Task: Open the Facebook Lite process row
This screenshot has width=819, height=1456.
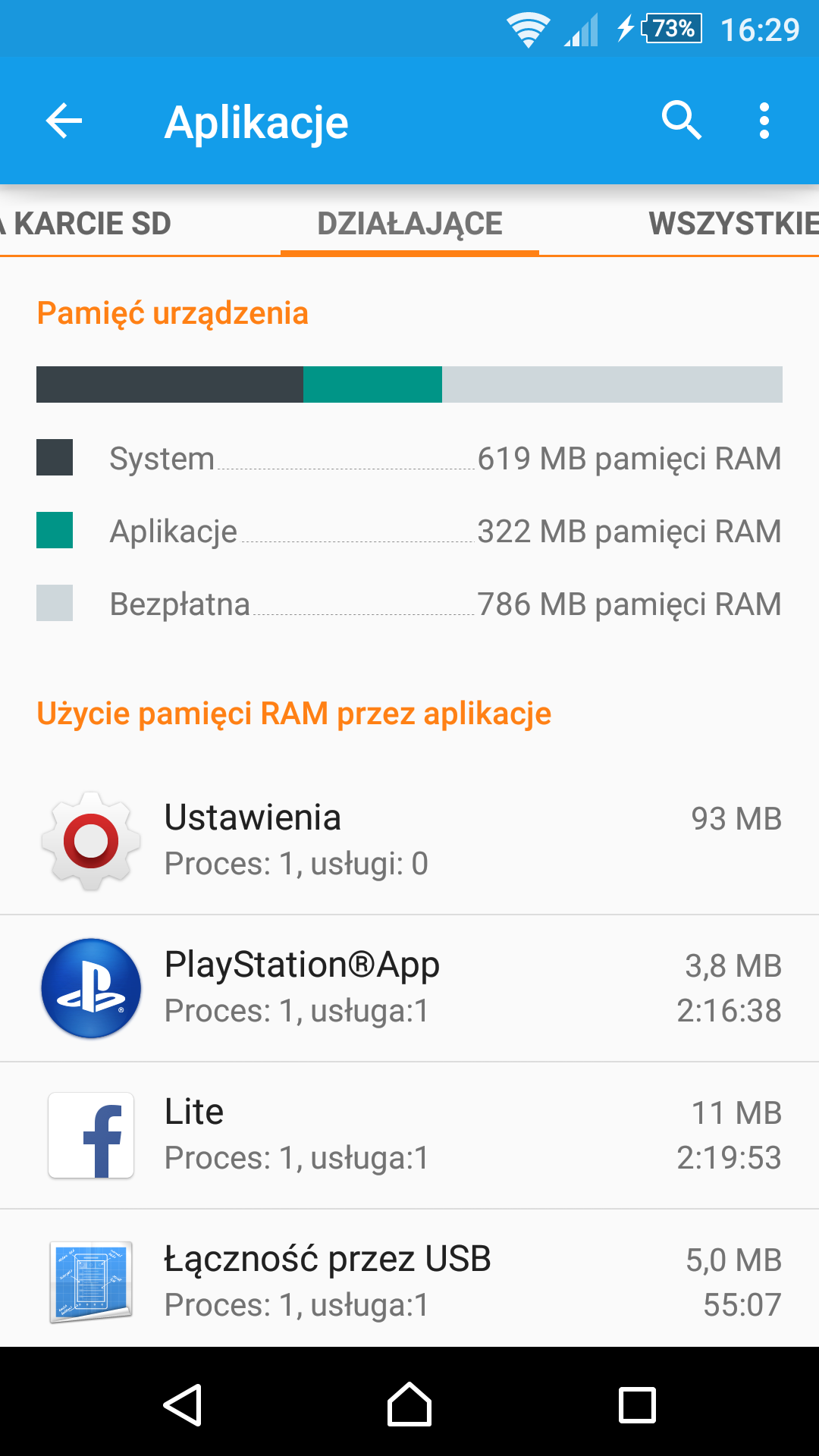Action: click(x=409, y=1135)
